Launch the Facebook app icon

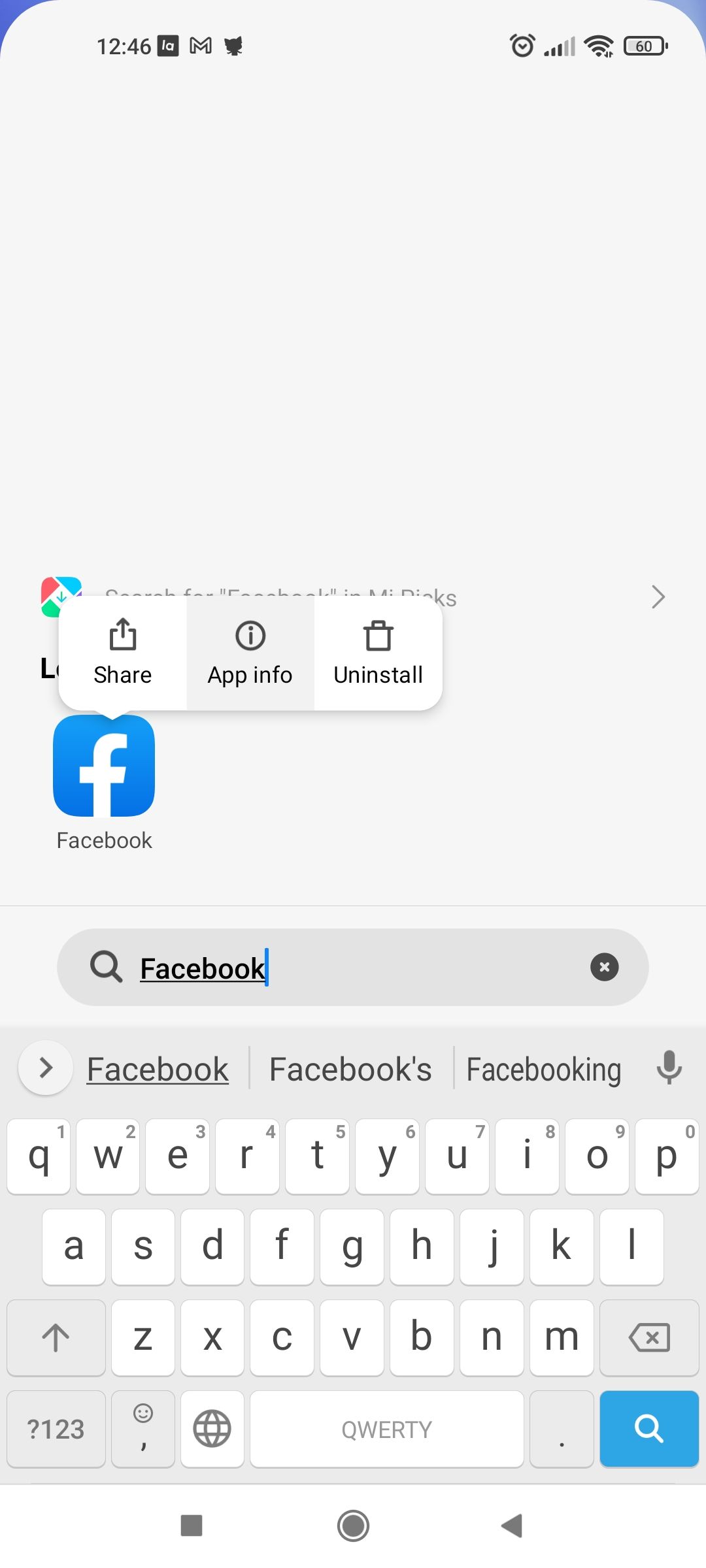point(104,766)
